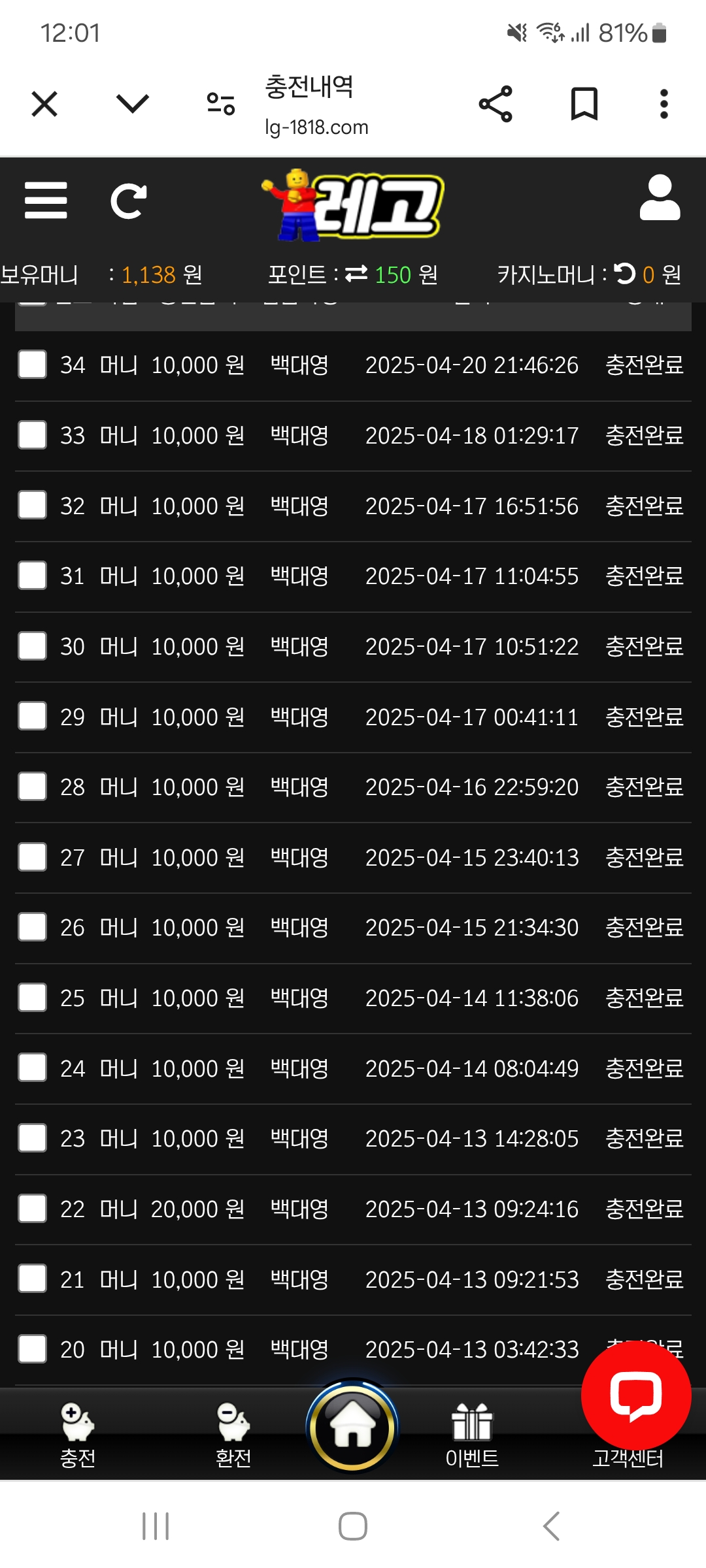Viewport: 706px width, 1568px height.
Task: Check the box next to record 31
Action: coord(33,576)
